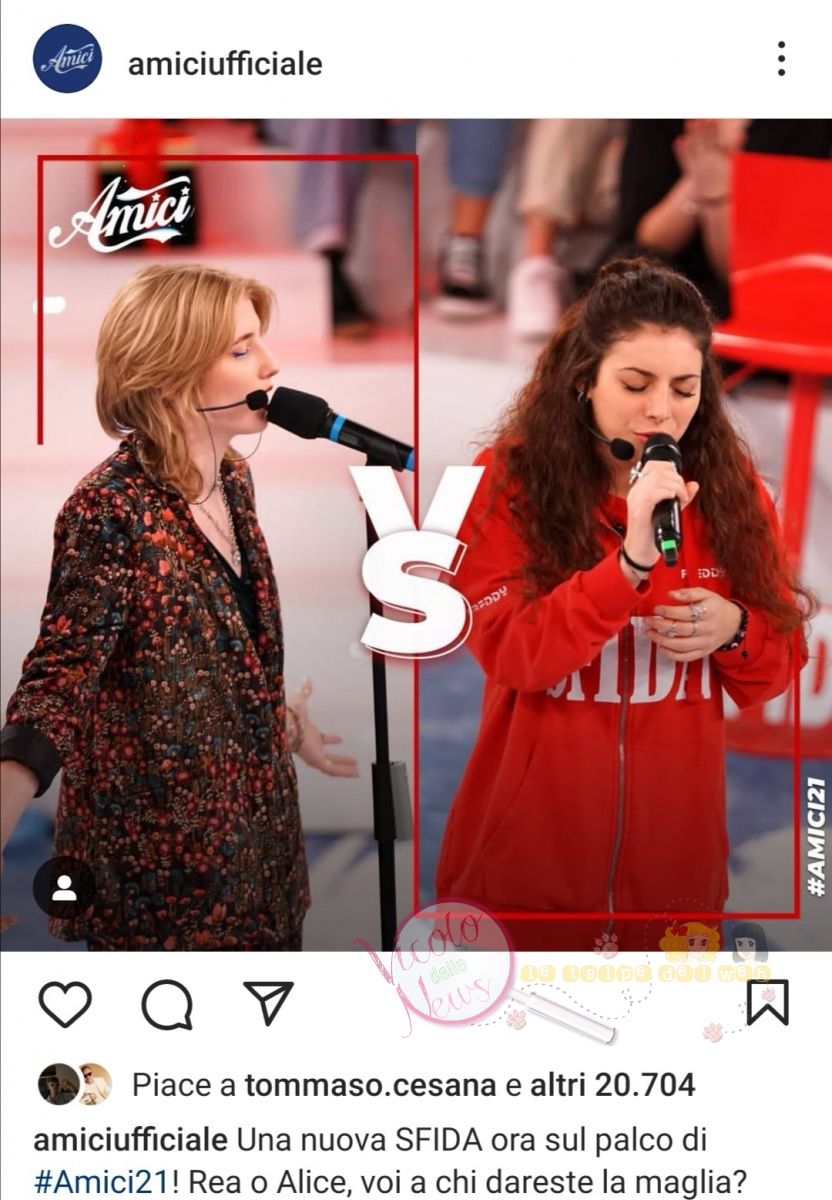Open amiciufficiale profile from the header username
The width and height of the screenshot is (832, 1200).
224,64
